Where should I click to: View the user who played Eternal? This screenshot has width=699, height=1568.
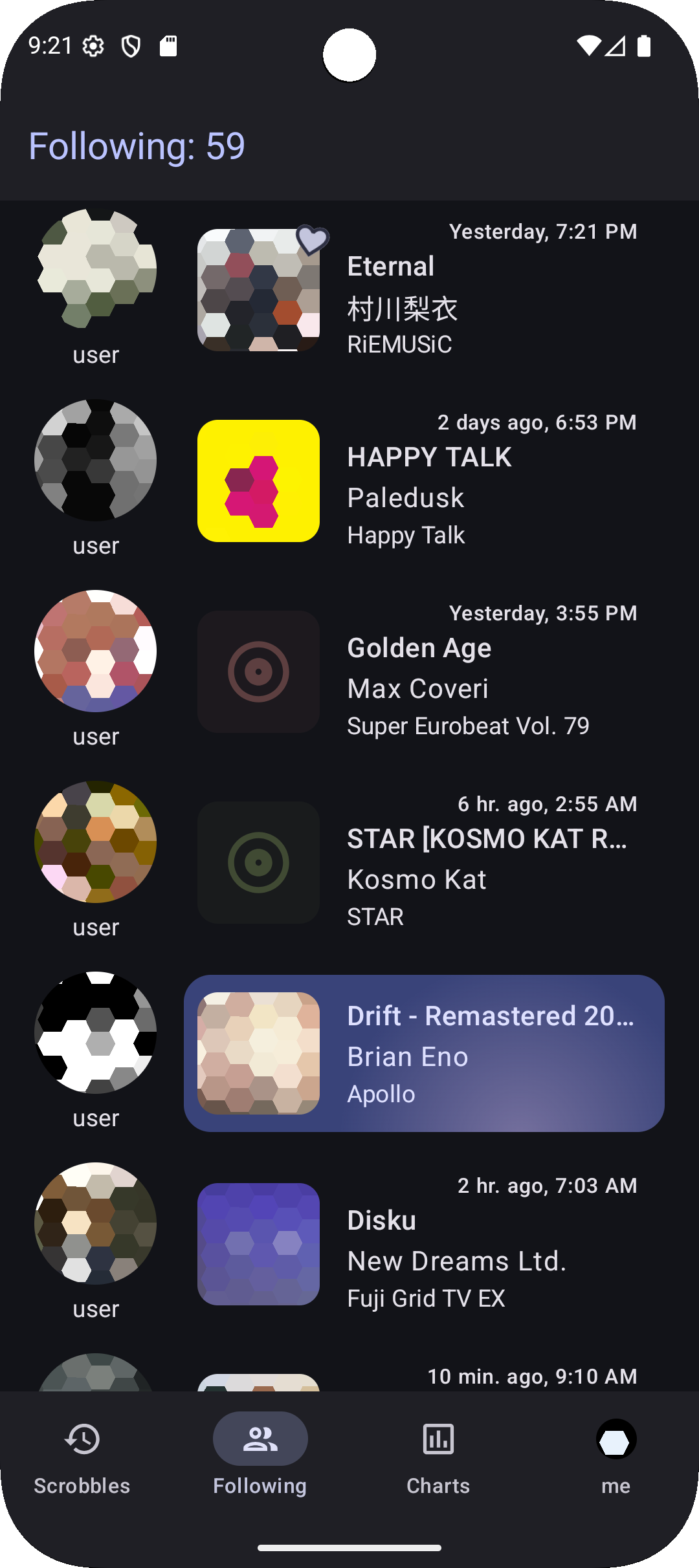click(96, 288)
